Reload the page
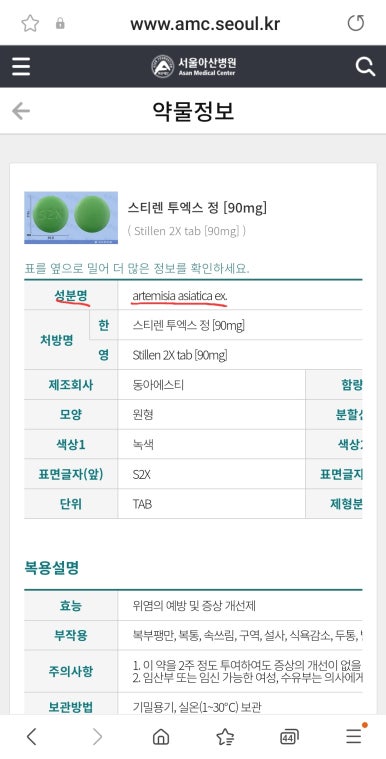 click(356, 23)
